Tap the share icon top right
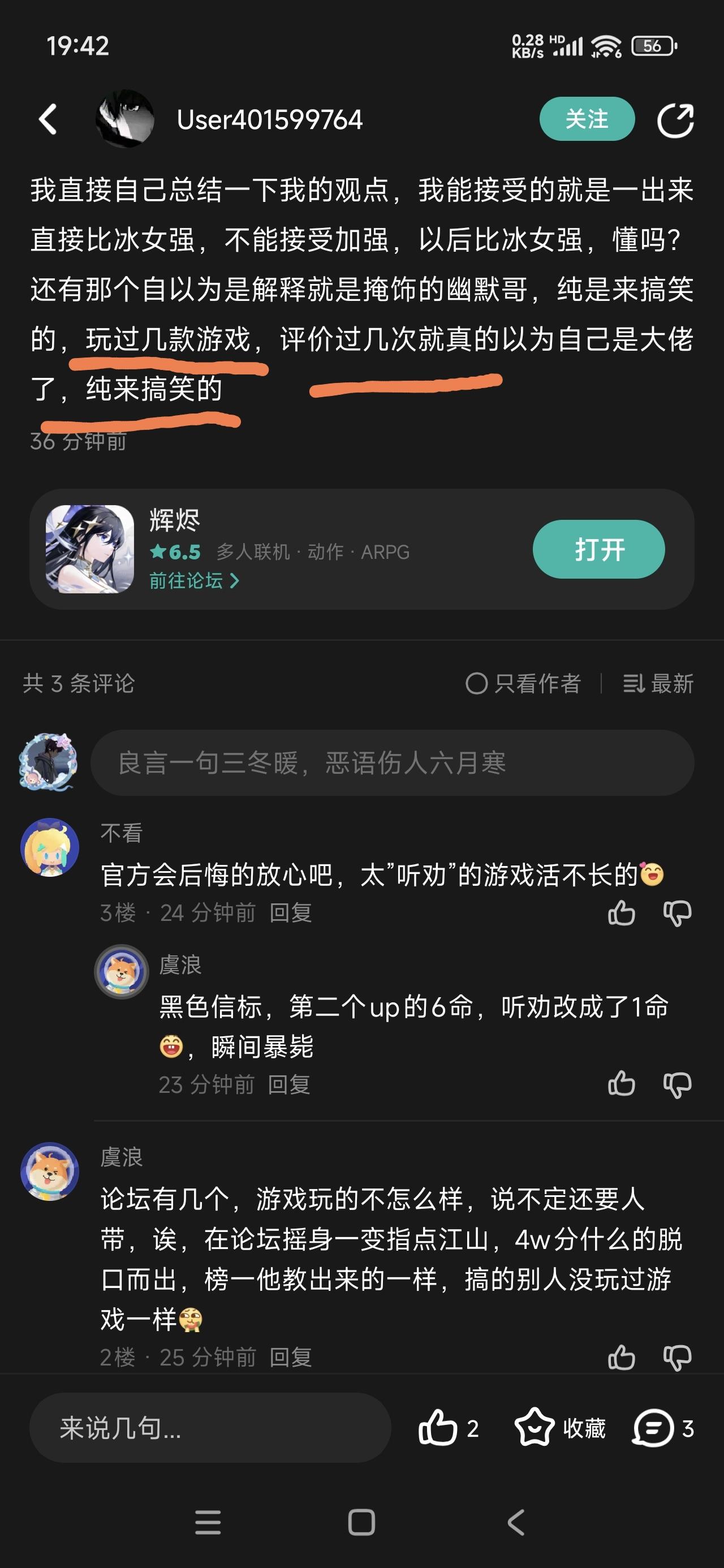This screenshot has height=1568, width=724. (675, 120)
